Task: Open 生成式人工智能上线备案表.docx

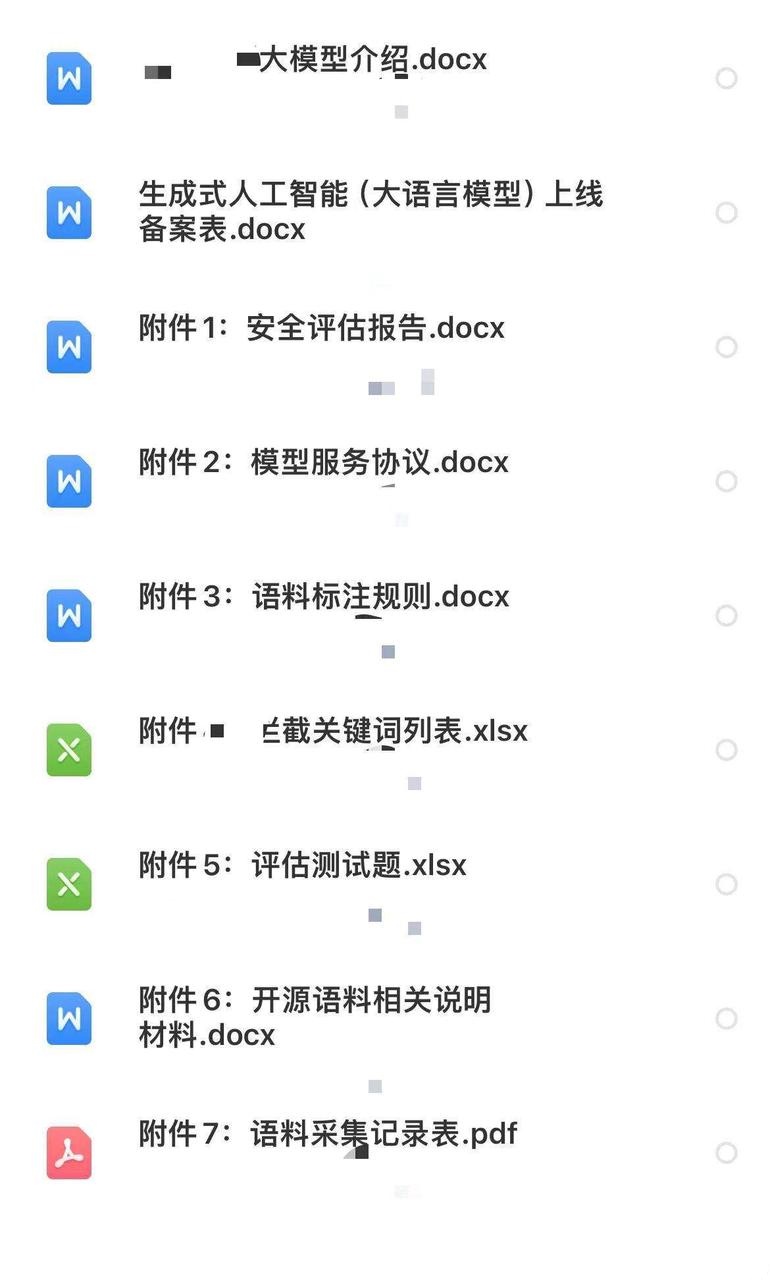Action: [x=370, y=211]
